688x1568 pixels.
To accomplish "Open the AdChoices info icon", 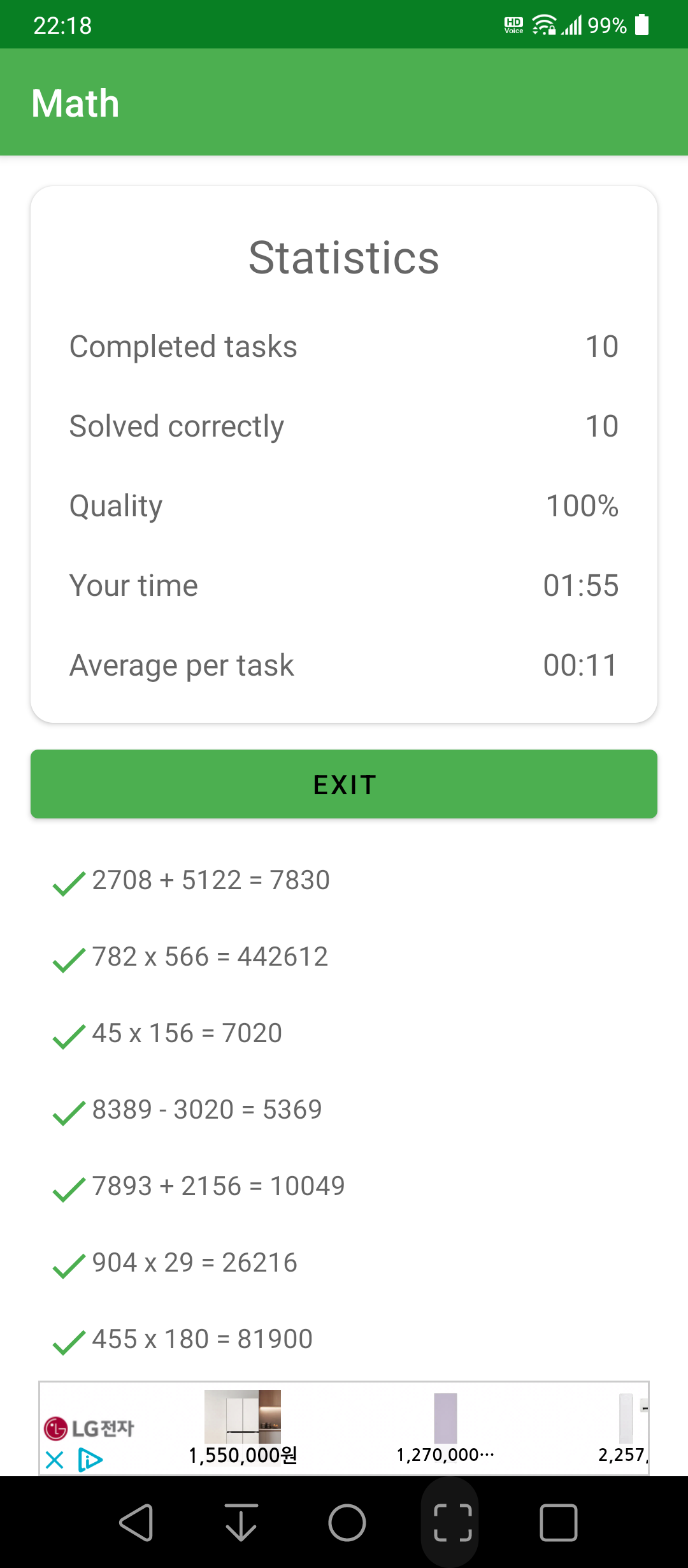I will click(90, 1460).
